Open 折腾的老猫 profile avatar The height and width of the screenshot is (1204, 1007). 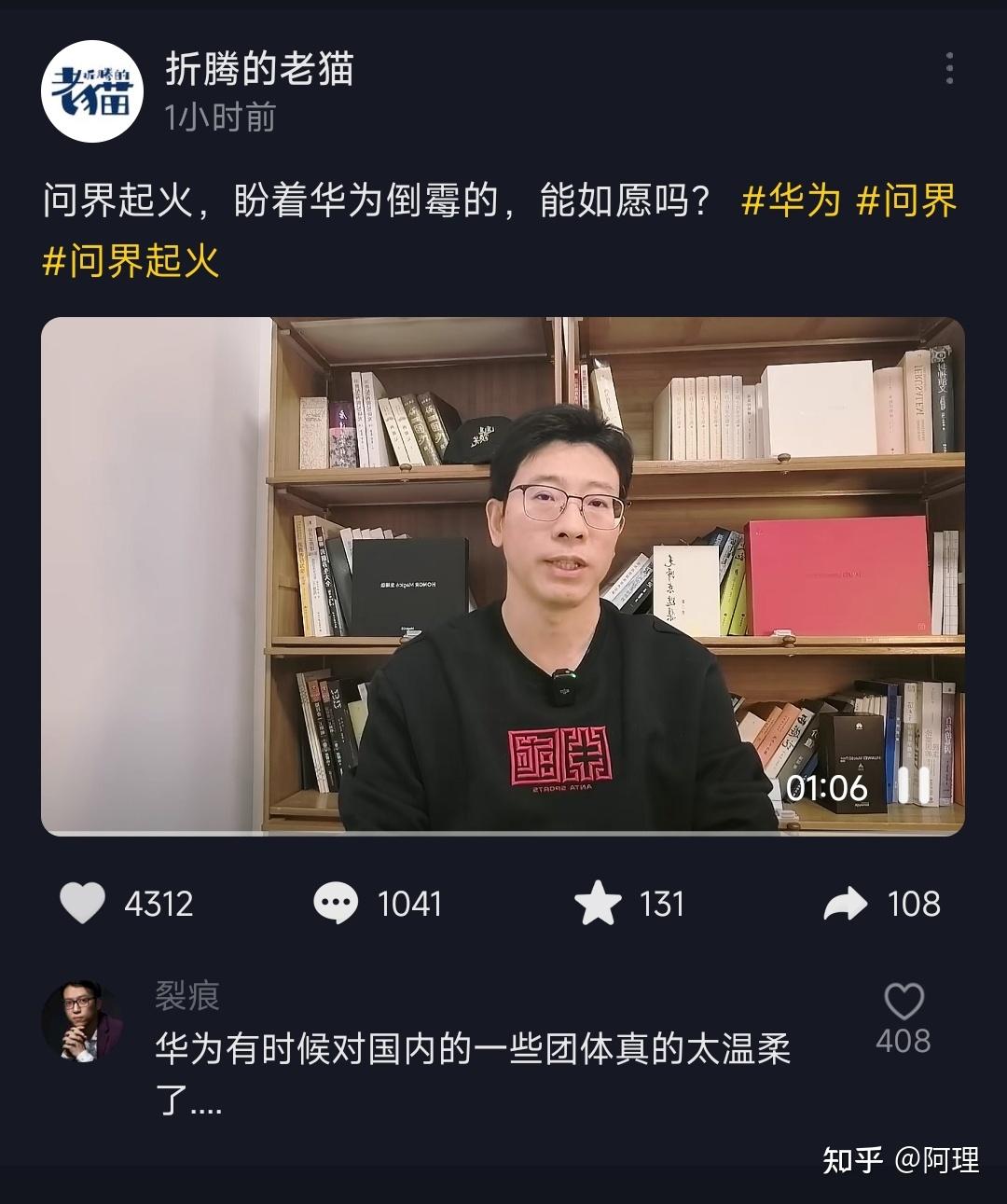click(91, 91)
